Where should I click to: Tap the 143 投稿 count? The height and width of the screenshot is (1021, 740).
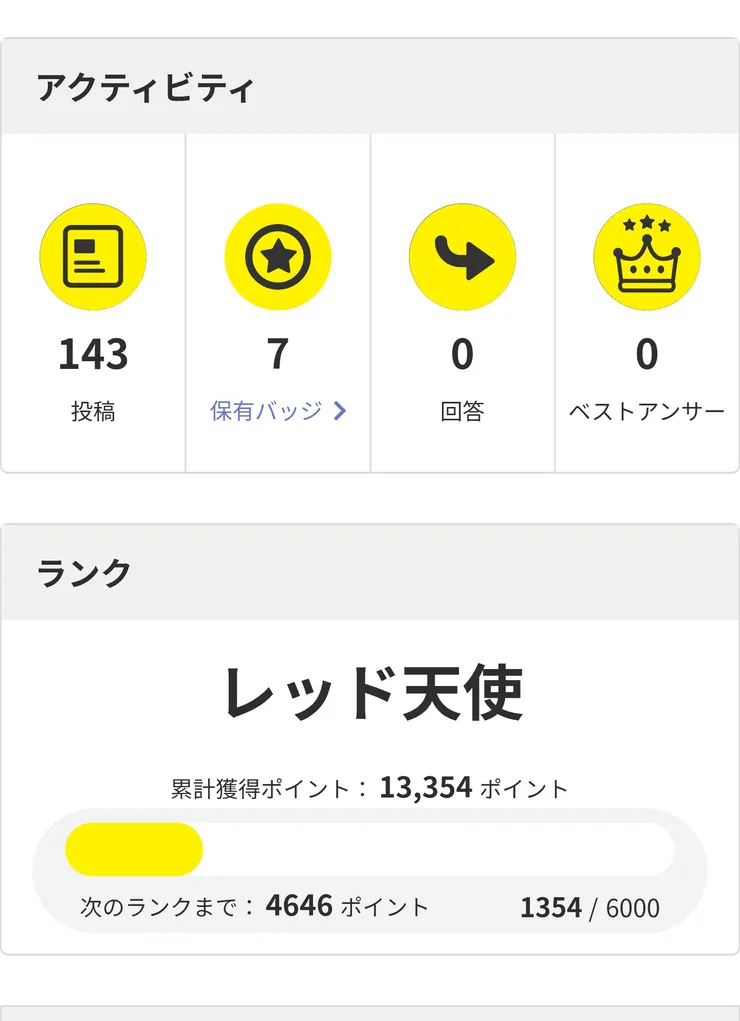coord(93,354)
